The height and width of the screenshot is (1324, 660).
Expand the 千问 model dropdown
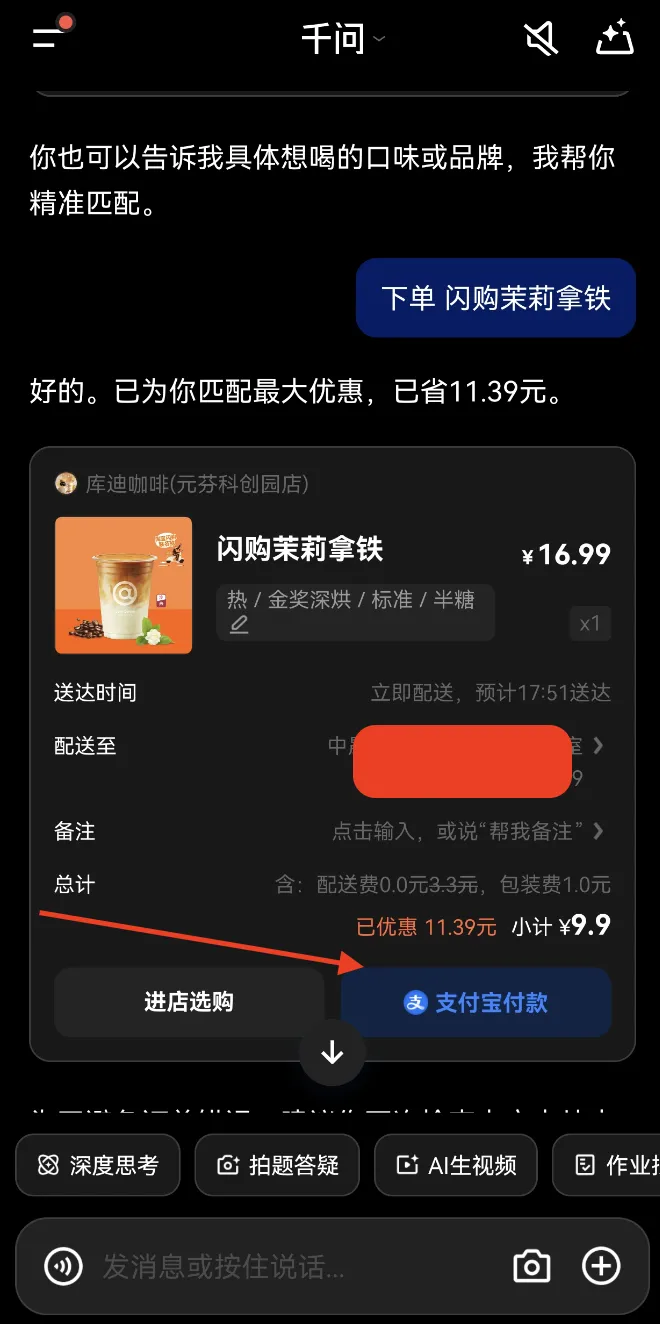(x=342, y=40)
